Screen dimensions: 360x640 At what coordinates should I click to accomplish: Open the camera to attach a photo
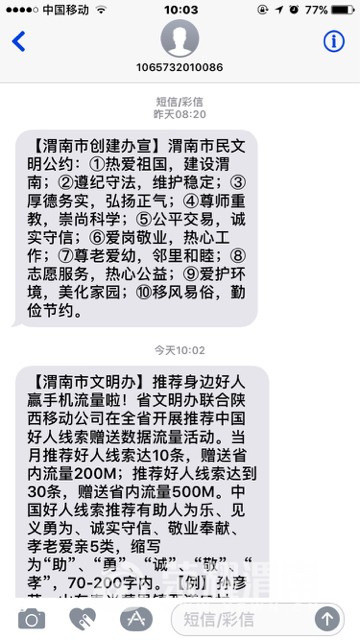(x=31, y=619)
